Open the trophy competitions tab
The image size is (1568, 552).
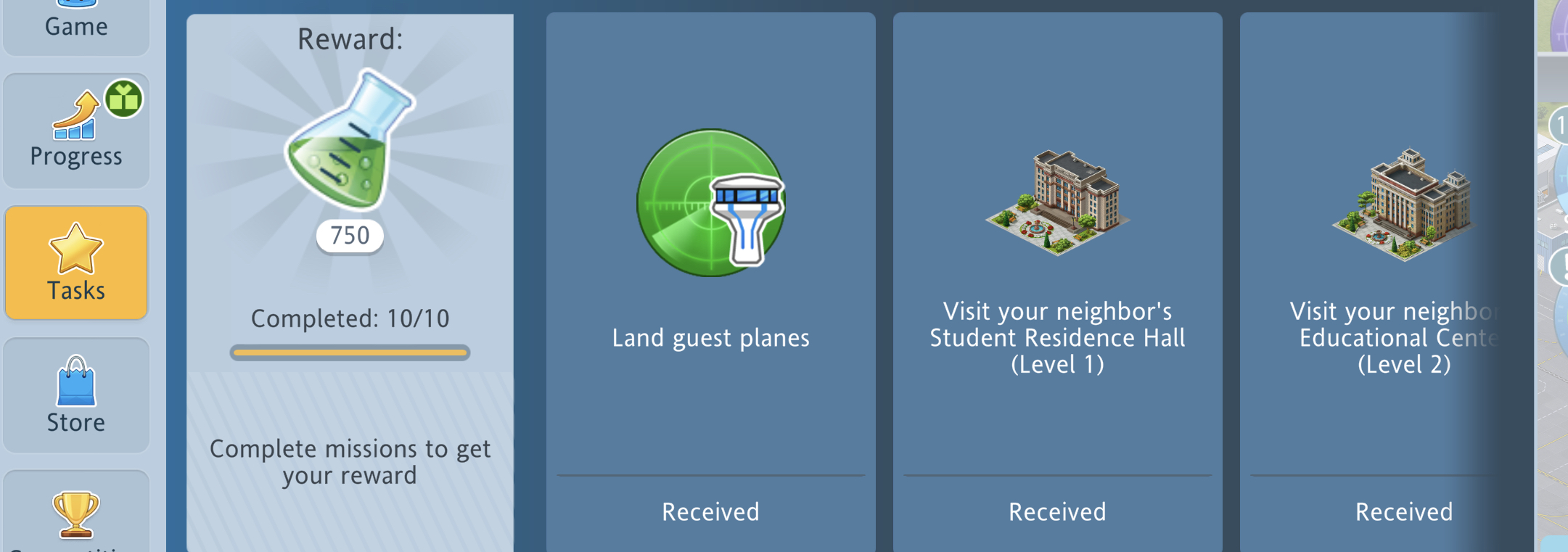point(76,514)
